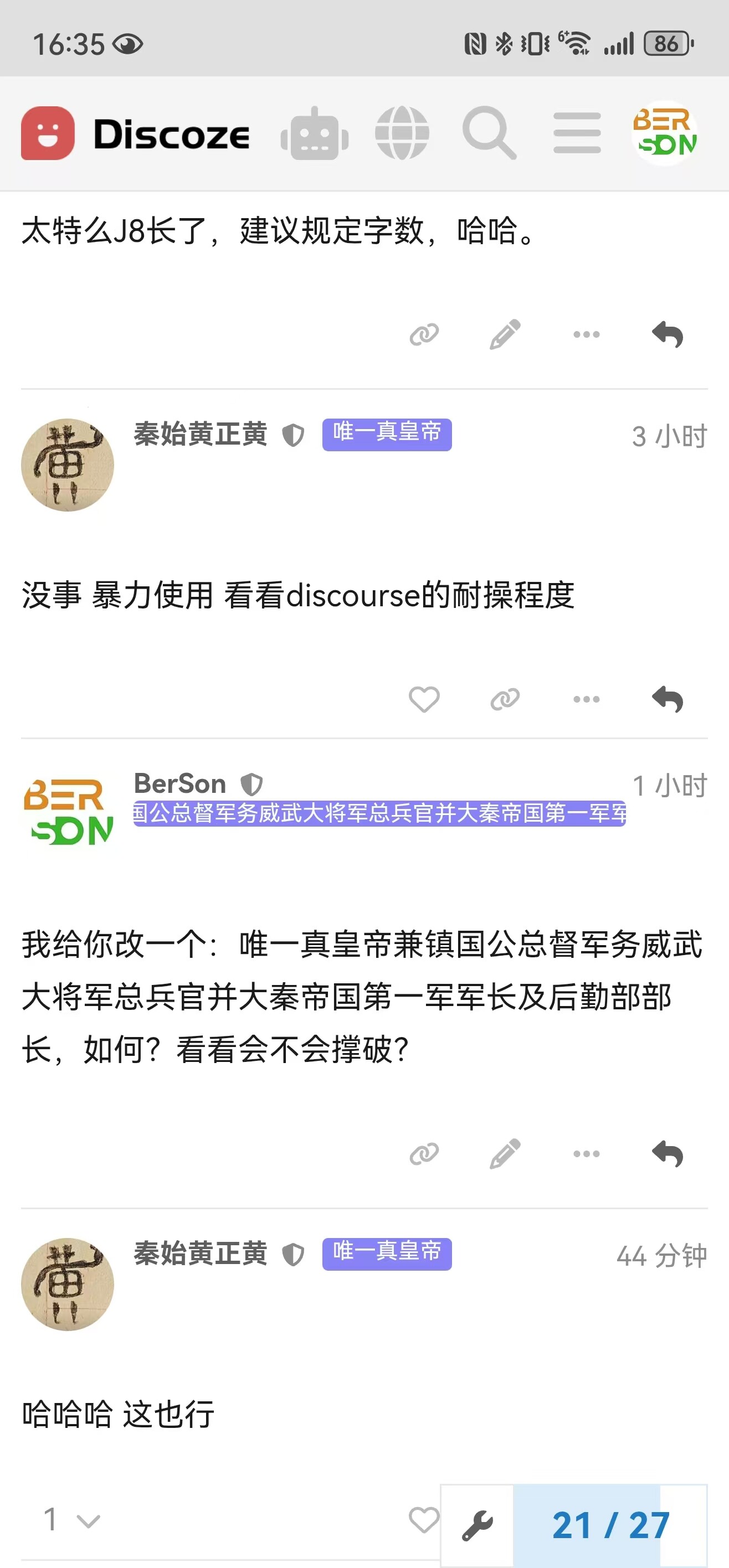
Task: Open the search magnifier
Action: pyautogui.click(x=489, y=133)
